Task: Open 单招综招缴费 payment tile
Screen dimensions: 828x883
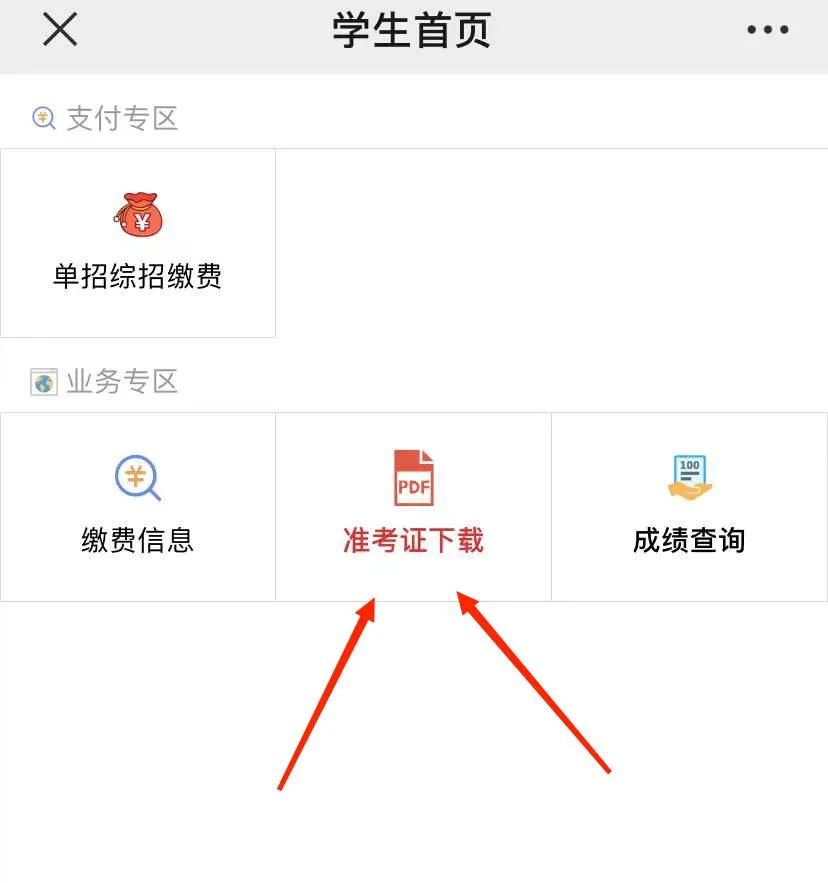Action: click(138, 244)
